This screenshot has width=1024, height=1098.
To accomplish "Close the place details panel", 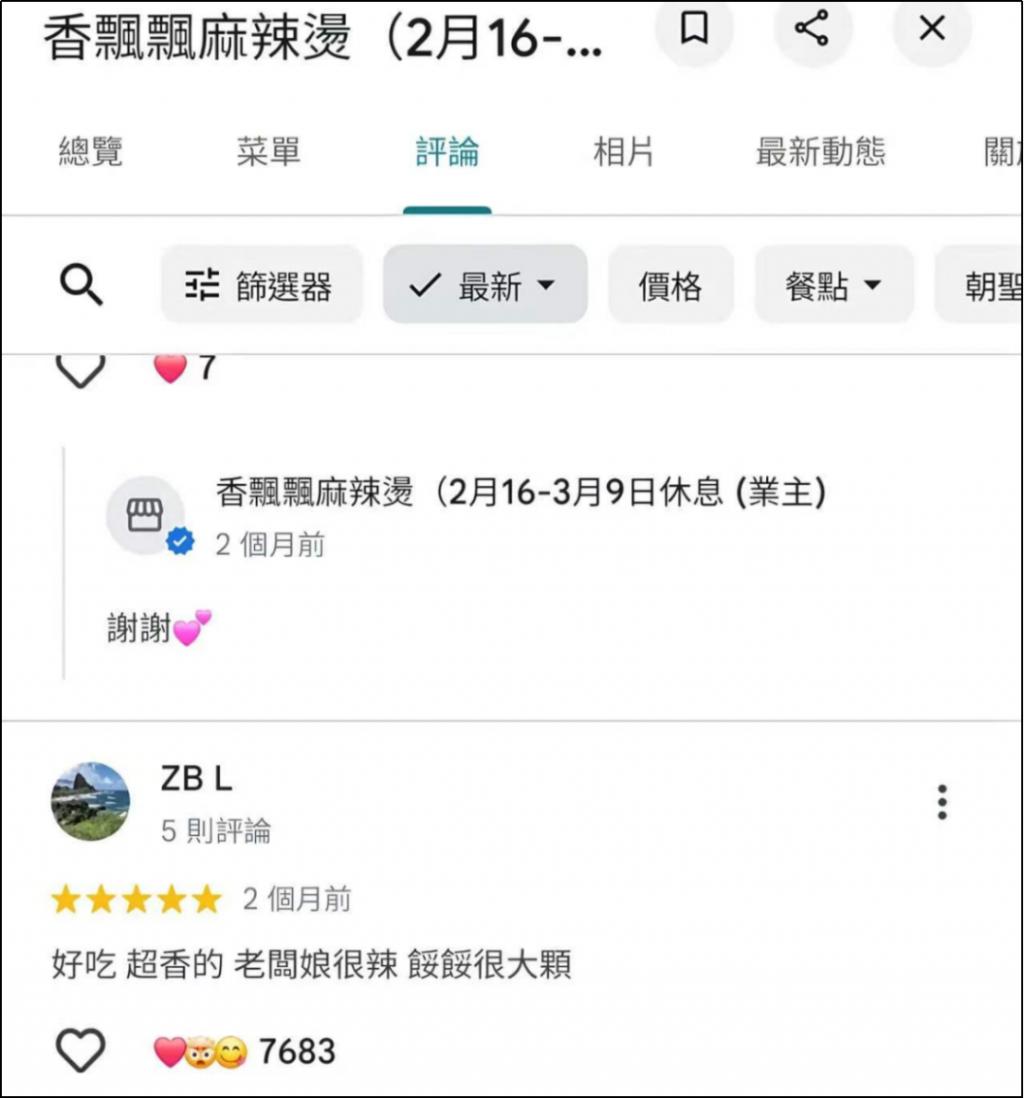I will click(931, 30).
